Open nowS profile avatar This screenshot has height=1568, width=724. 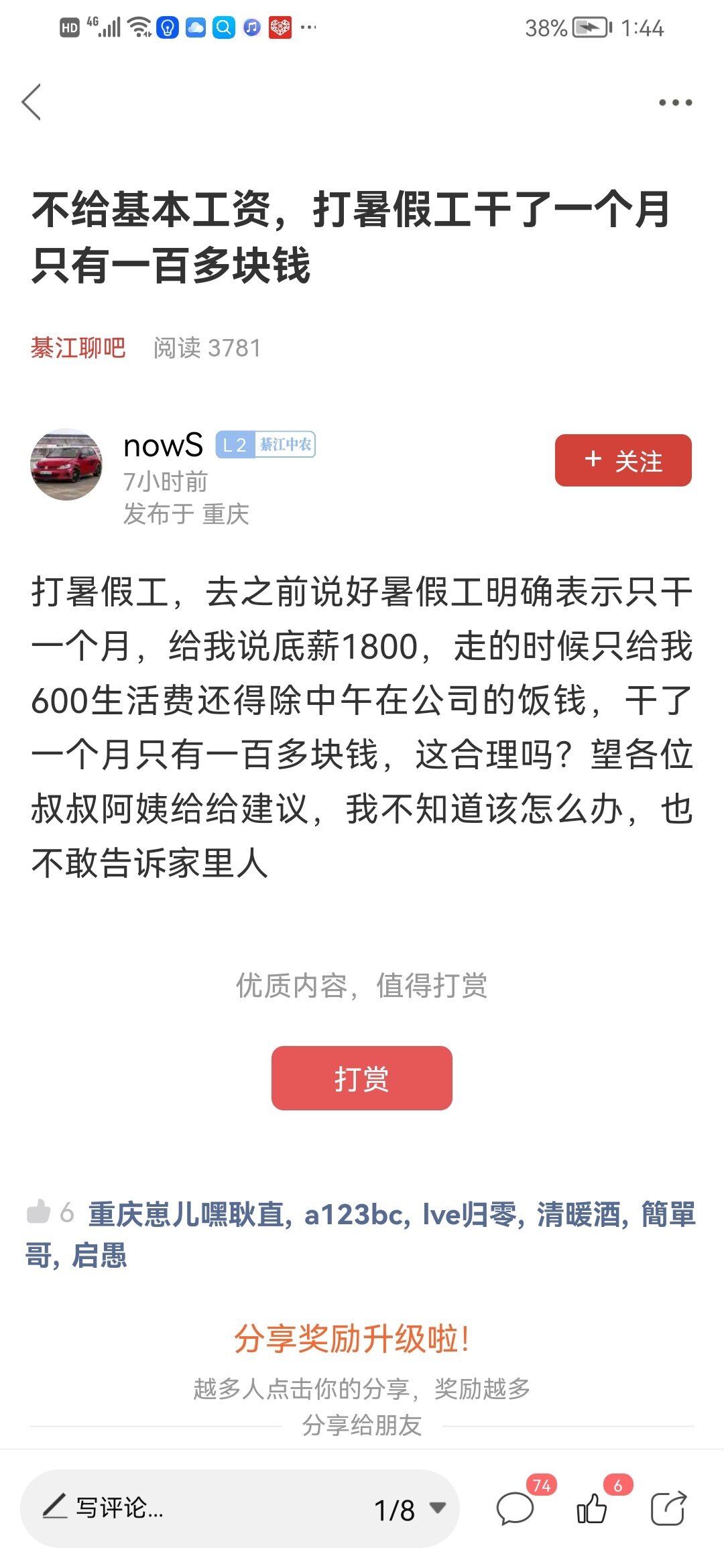pyautogui.click(x=66, y=464)
